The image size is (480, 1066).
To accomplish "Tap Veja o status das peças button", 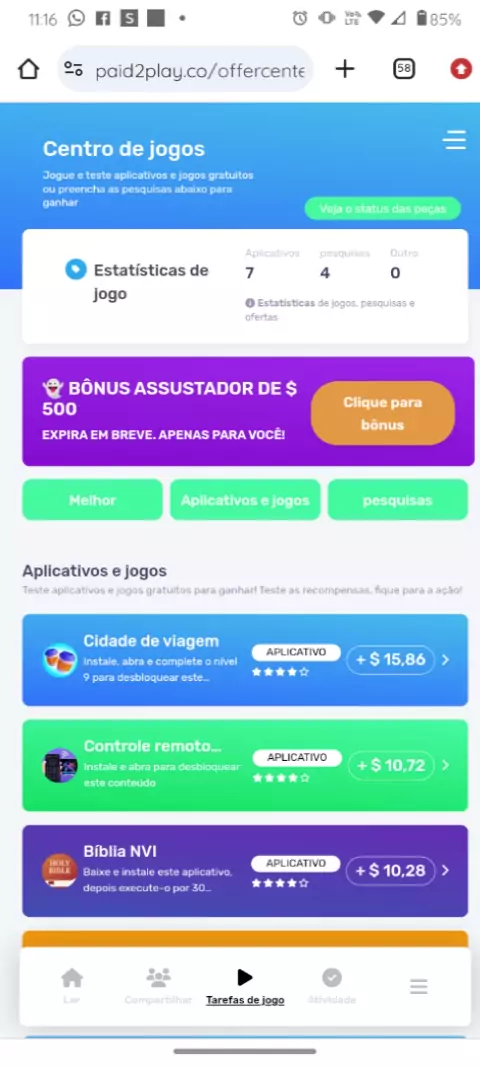I will coord(382,209).
